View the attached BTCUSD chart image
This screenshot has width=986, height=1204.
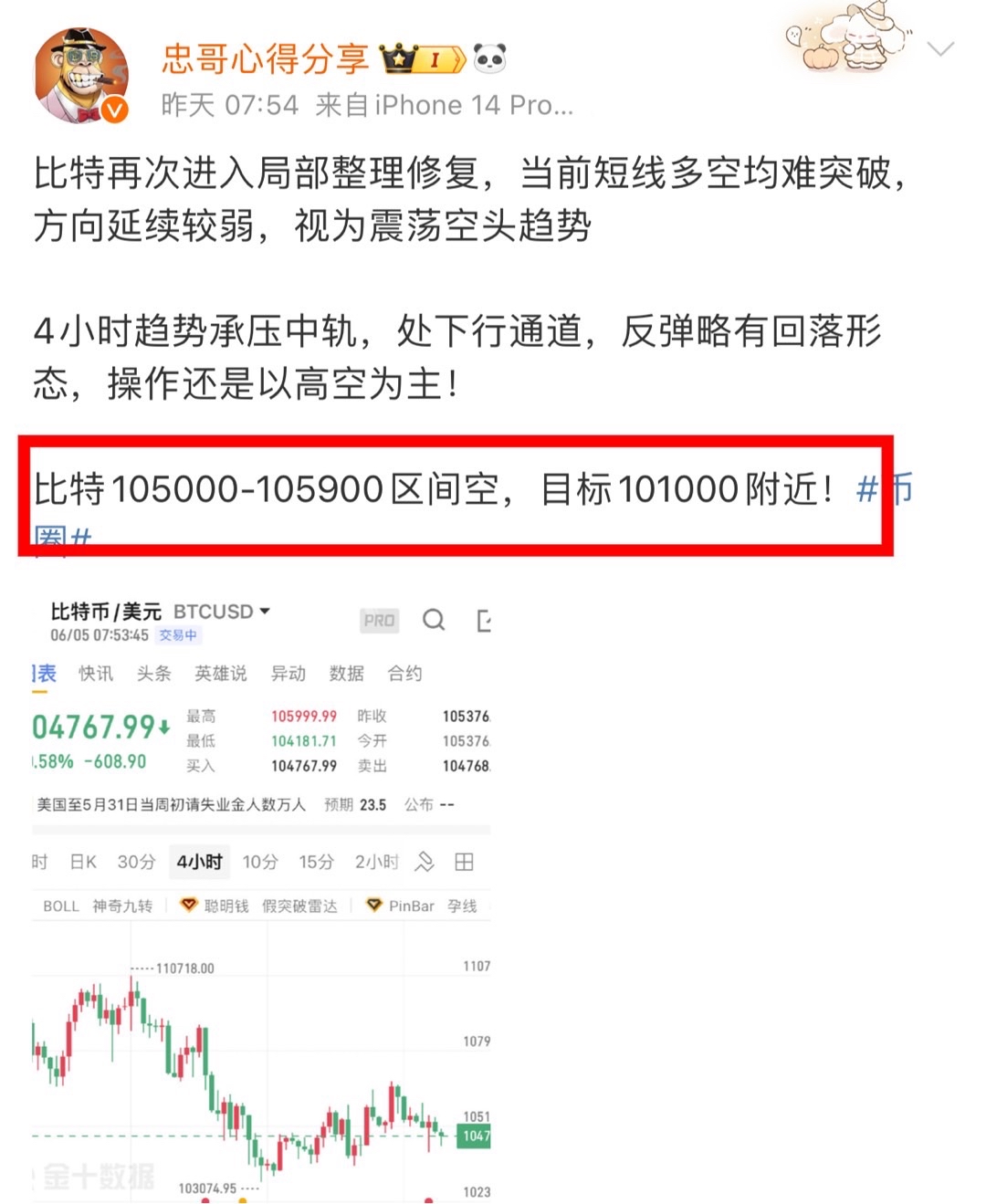coord(261,895)
